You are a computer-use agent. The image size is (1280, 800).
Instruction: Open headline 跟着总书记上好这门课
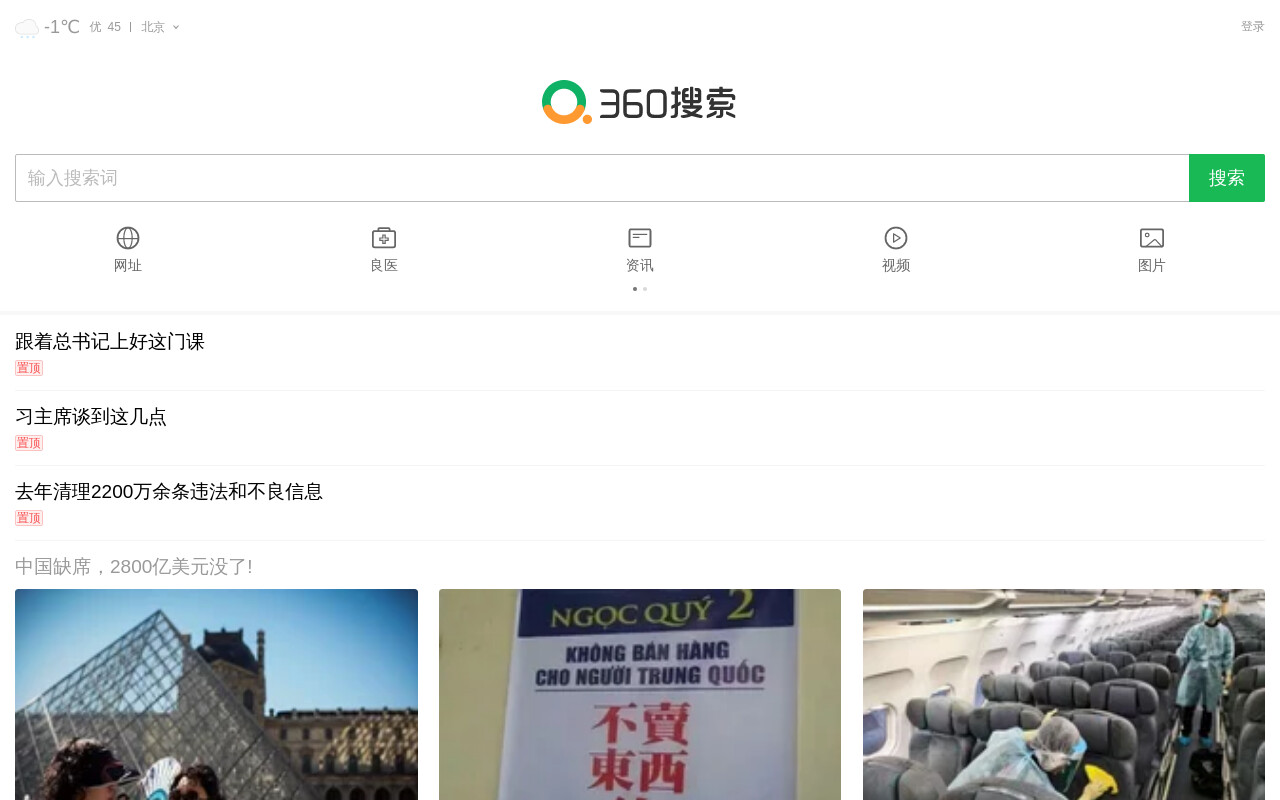(110, 342)
